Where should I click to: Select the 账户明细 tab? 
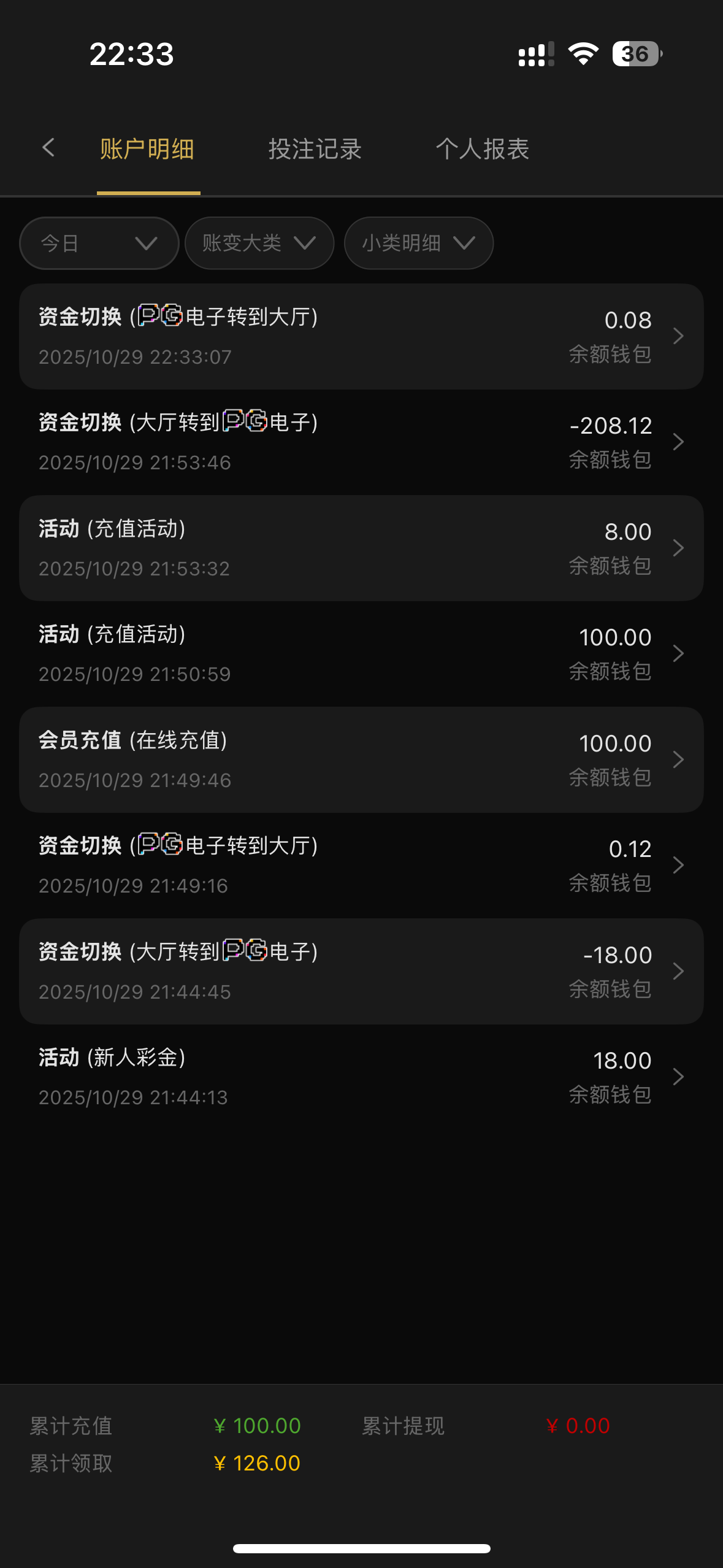coord(147,149)
